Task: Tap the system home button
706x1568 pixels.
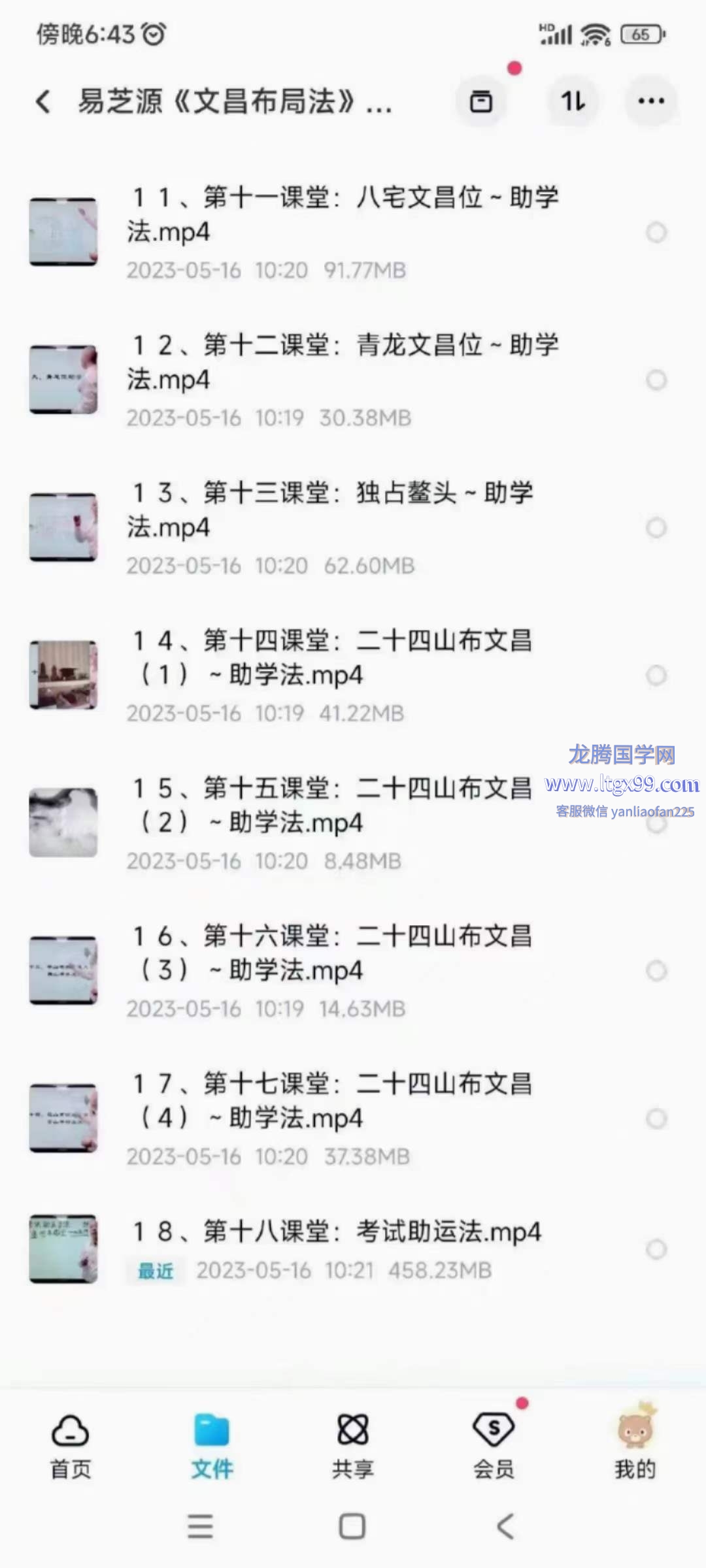Action: click(352, 1527)
